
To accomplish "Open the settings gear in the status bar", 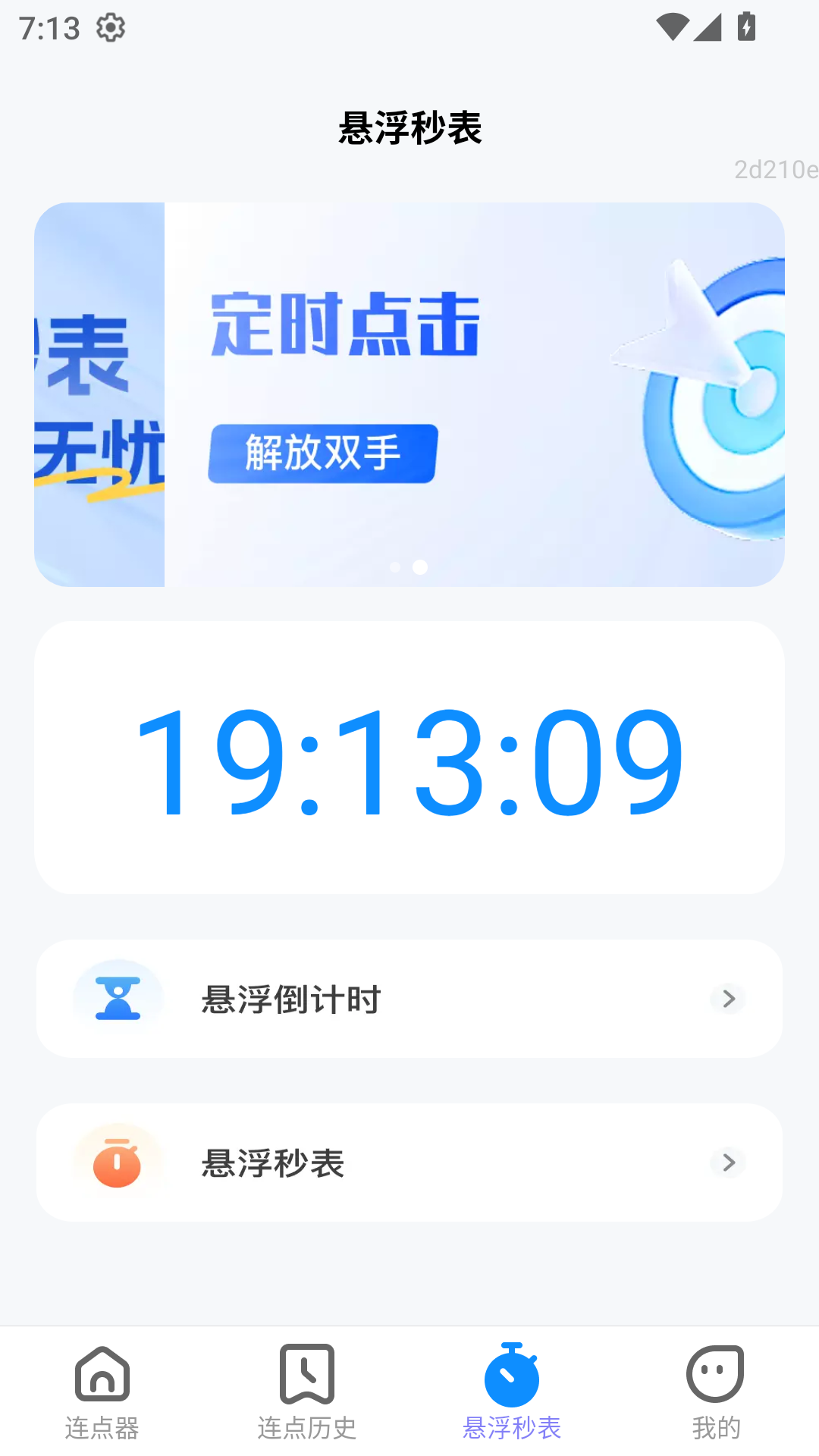I will (x=111, y=27).
